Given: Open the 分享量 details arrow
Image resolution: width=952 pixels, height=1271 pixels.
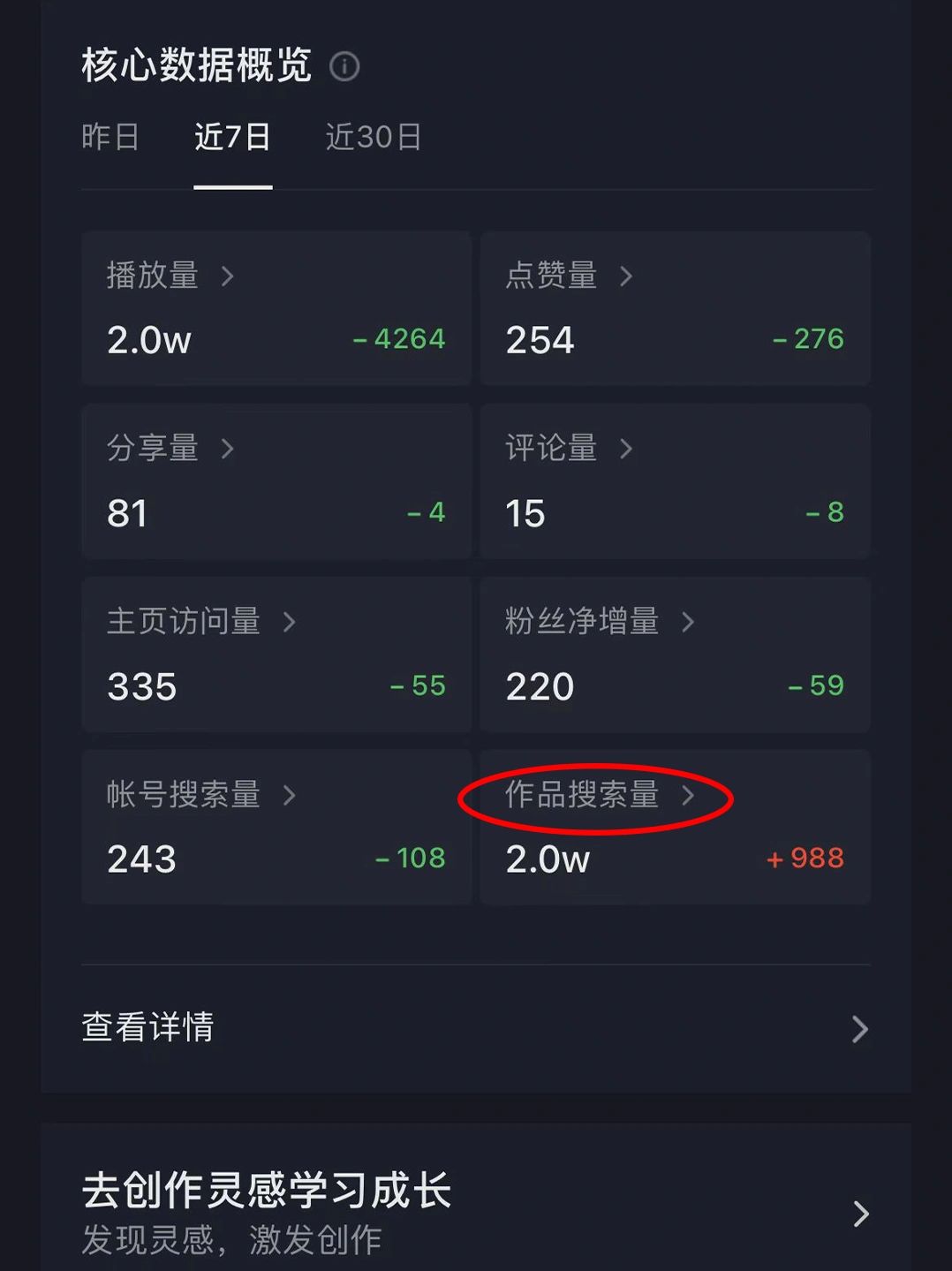Looking at the screenshot, I should click(x=228, y=450).
